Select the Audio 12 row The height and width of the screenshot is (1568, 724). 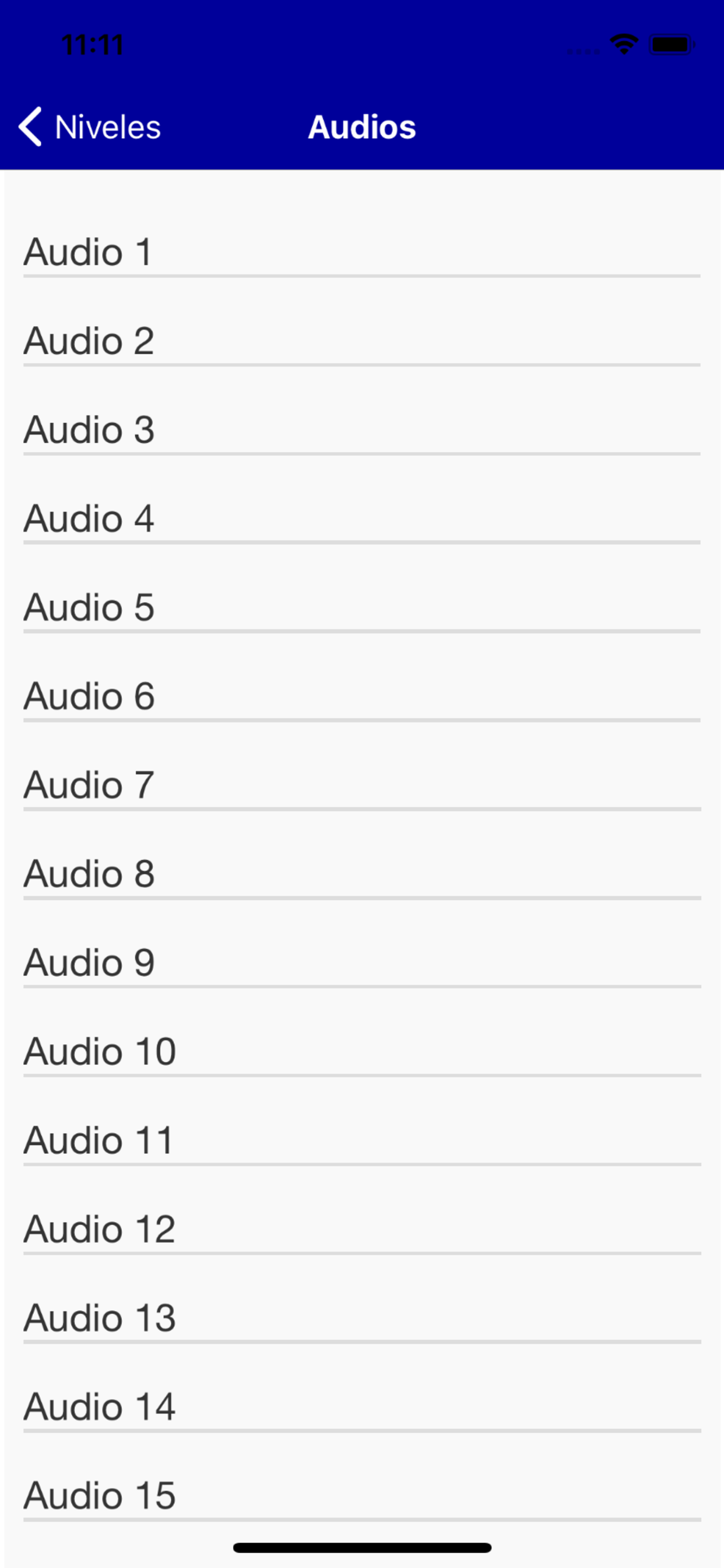[x=362, y=1229]
